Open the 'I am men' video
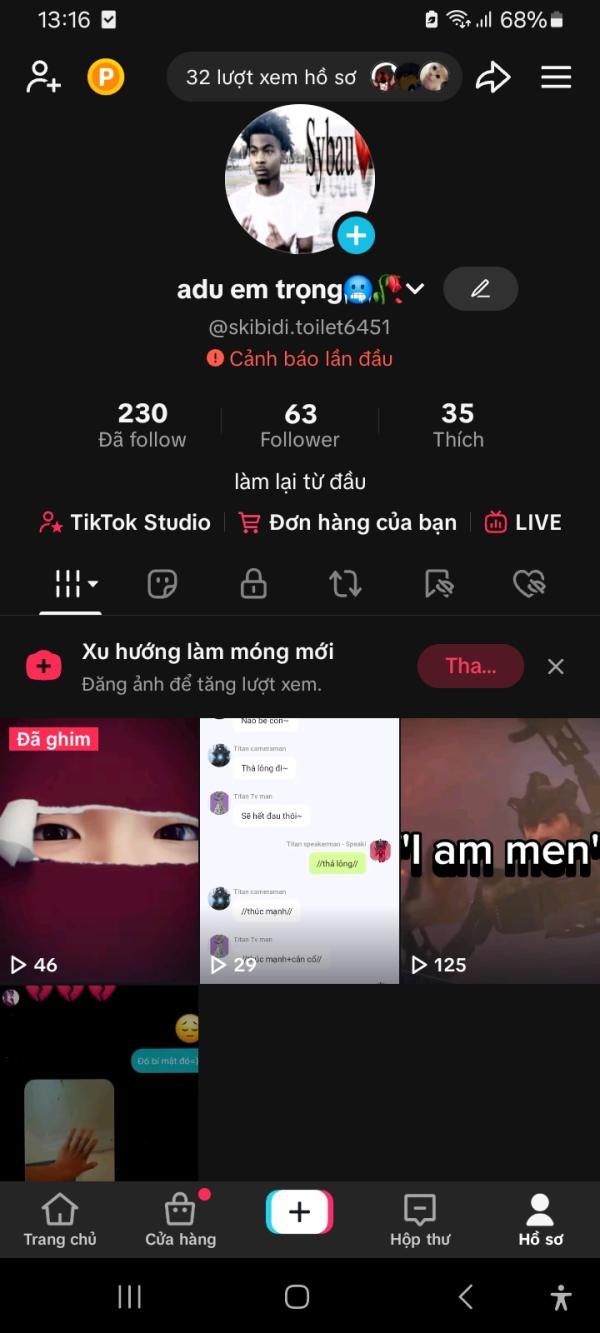 (500, 850)
